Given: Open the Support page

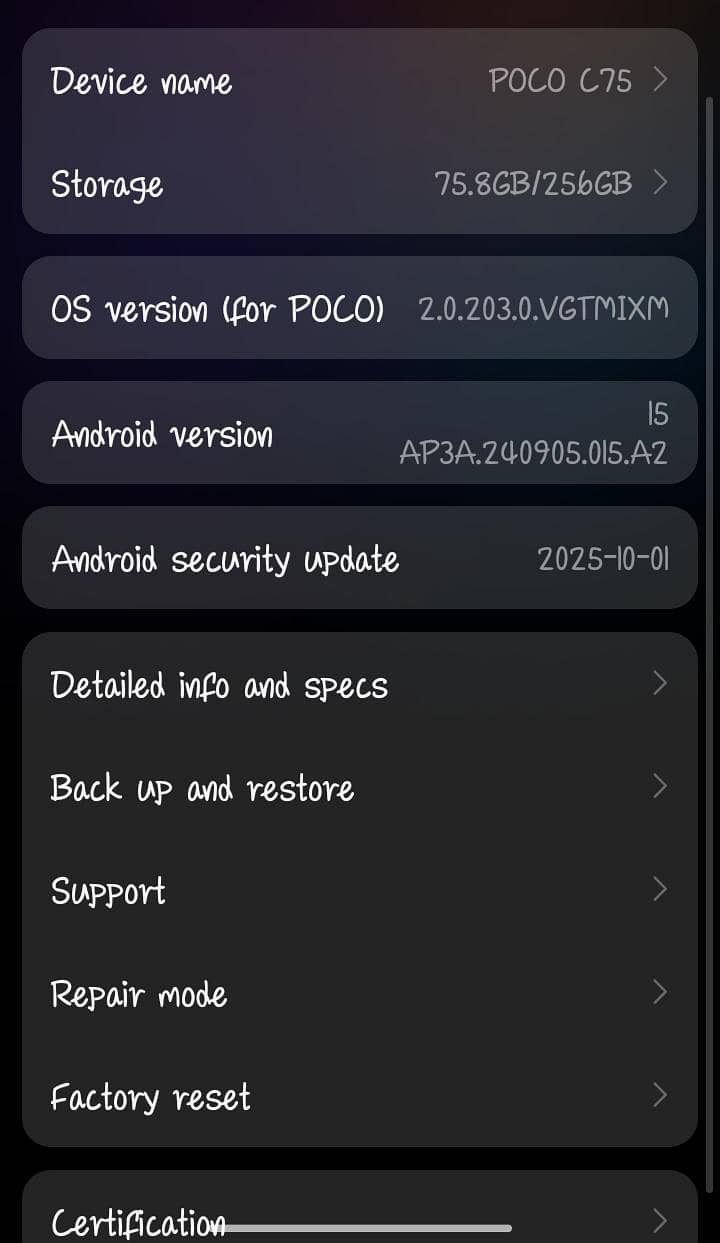Looking at the screenshot, I should [108, 892].
